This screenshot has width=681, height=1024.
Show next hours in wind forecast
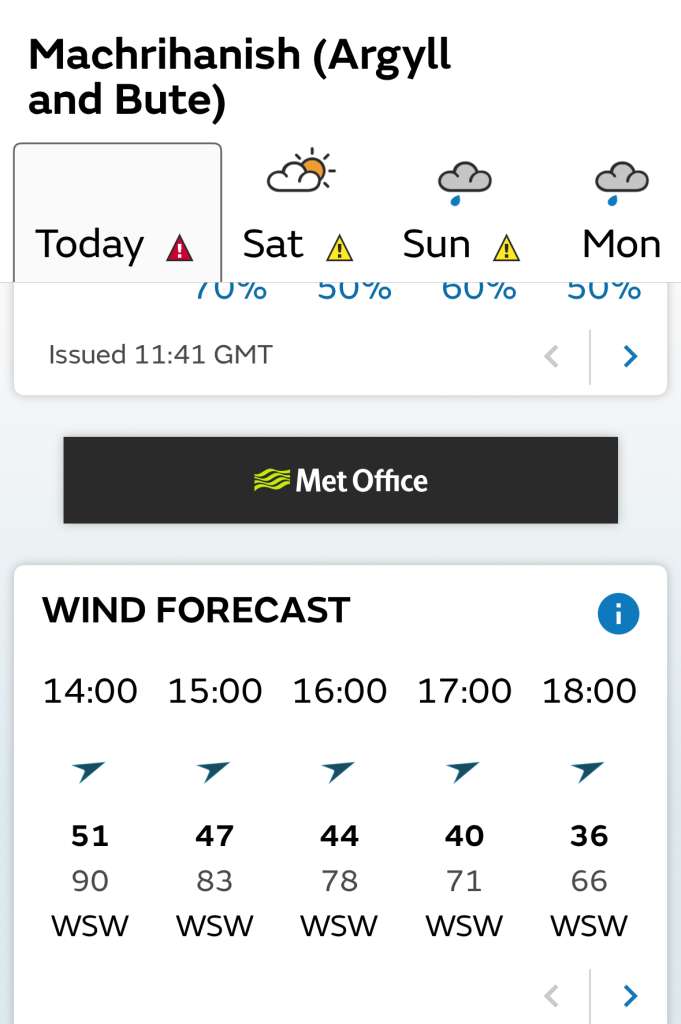pyautogui.click(x=630, y=996)
